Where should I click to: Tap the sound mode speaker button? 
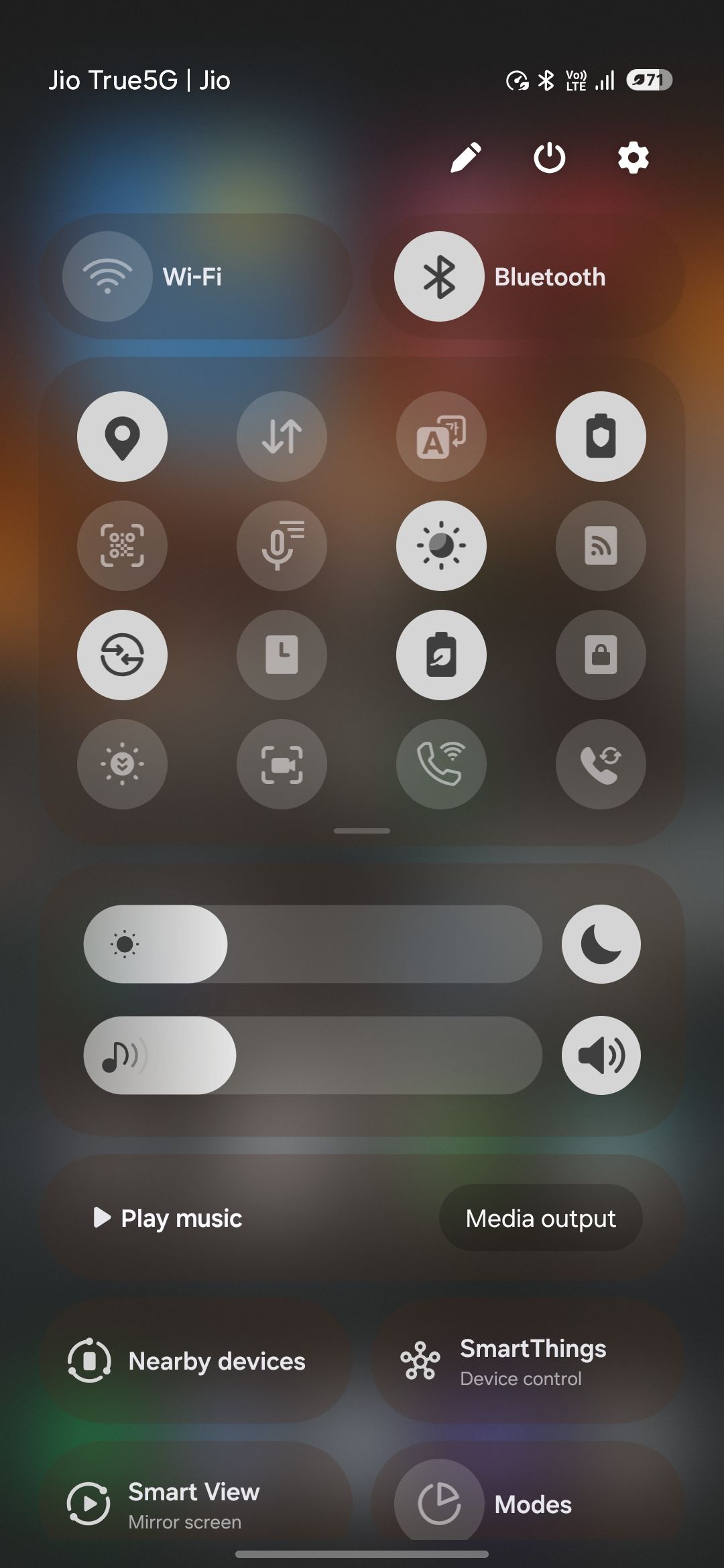[601, 1055]
